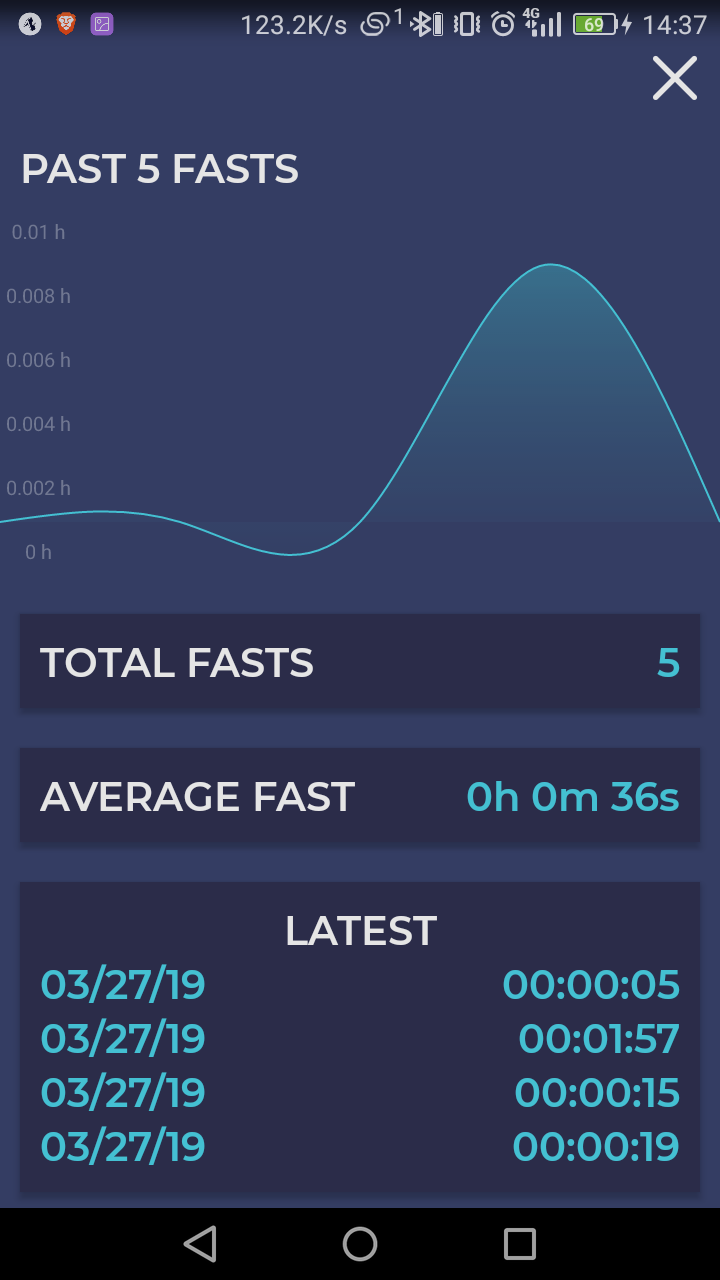The width and height of the screenshot is (720, 1280).
Task: Close the PAST 5 FASTS statistics screen
Action: point(674,78)
